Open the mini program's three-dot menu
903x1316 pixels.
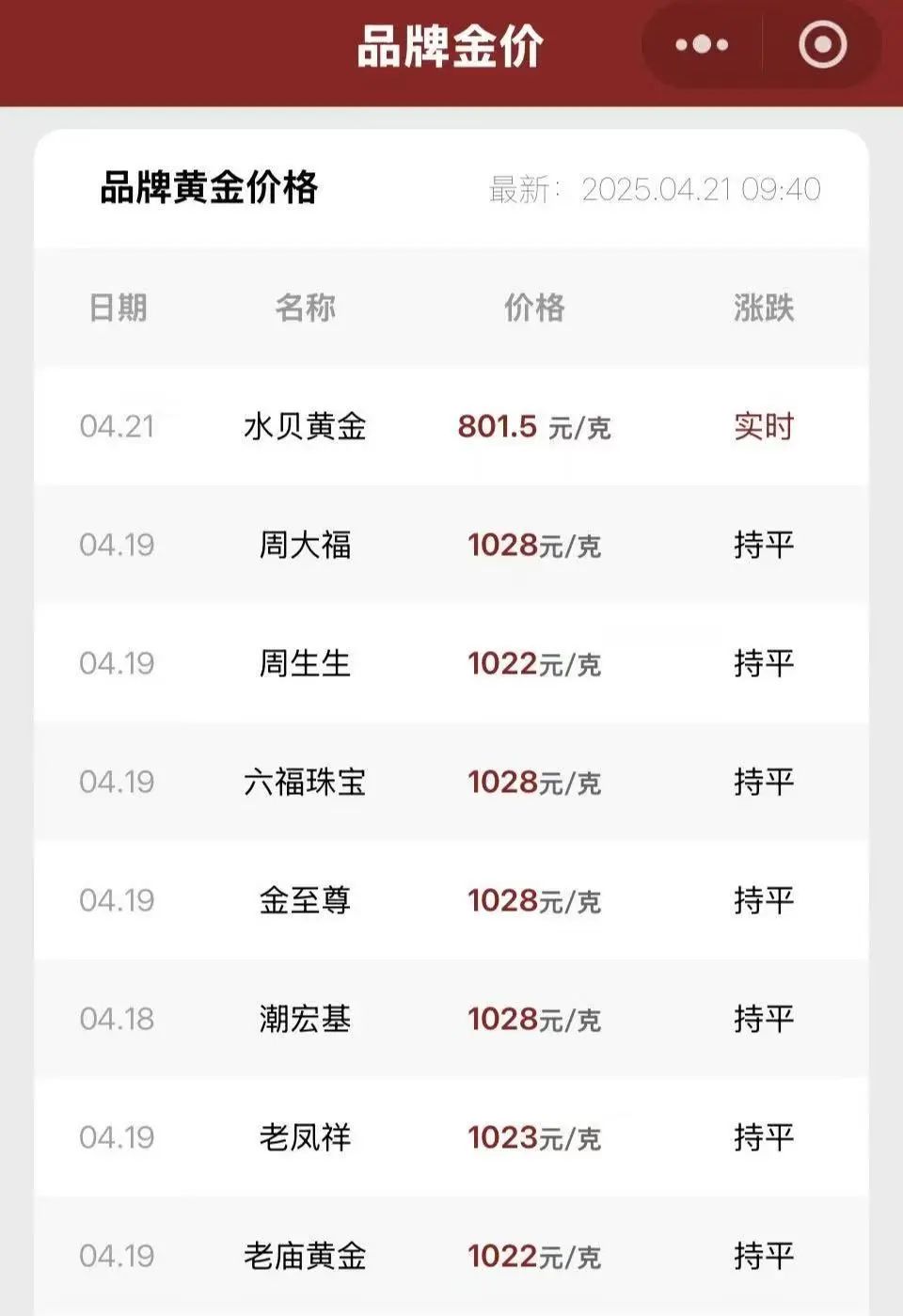click(x=702, y=45)
